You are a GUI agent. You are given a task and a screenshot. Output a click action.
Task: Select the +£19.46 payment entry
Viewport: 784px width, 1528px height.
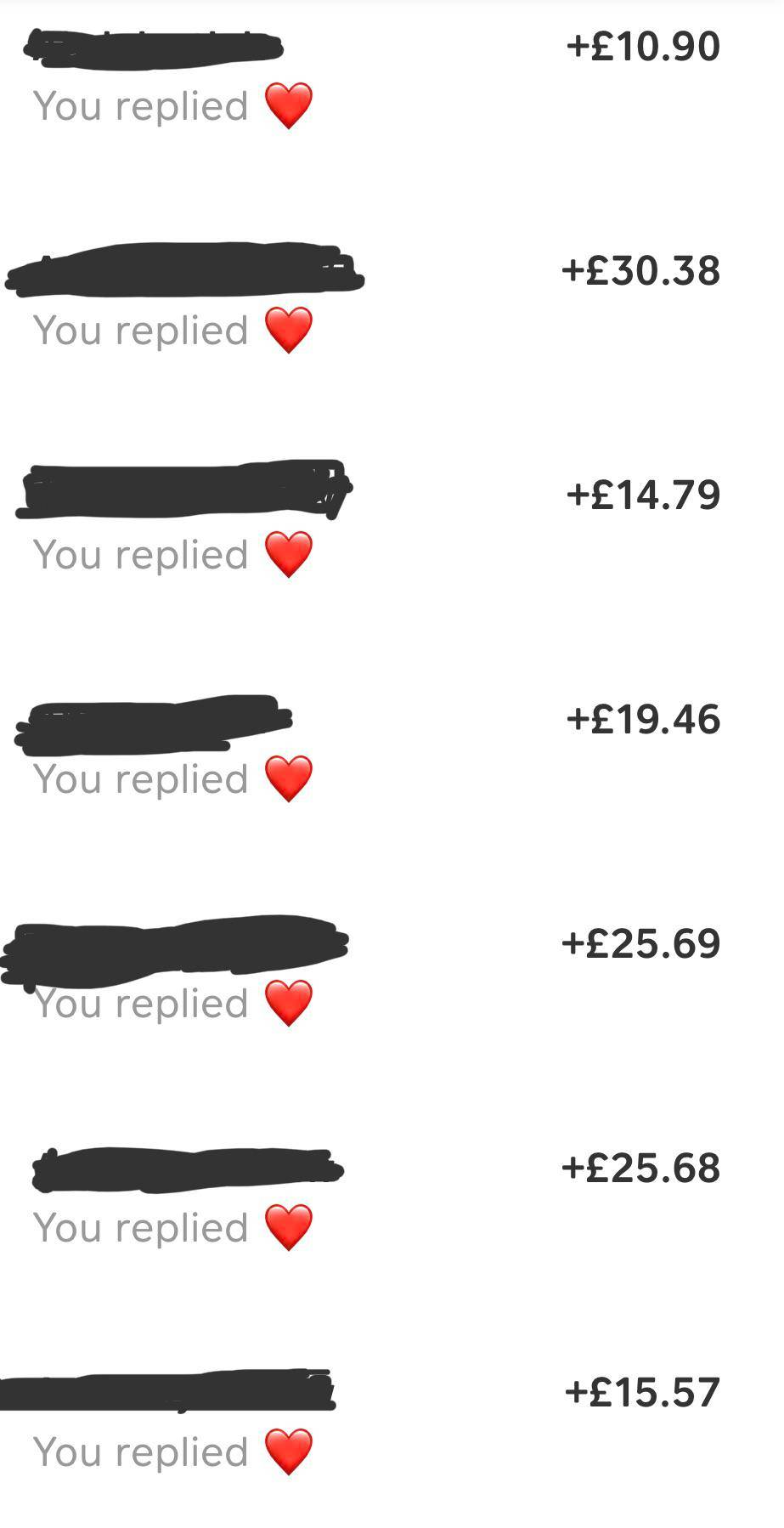click(643, 720)
